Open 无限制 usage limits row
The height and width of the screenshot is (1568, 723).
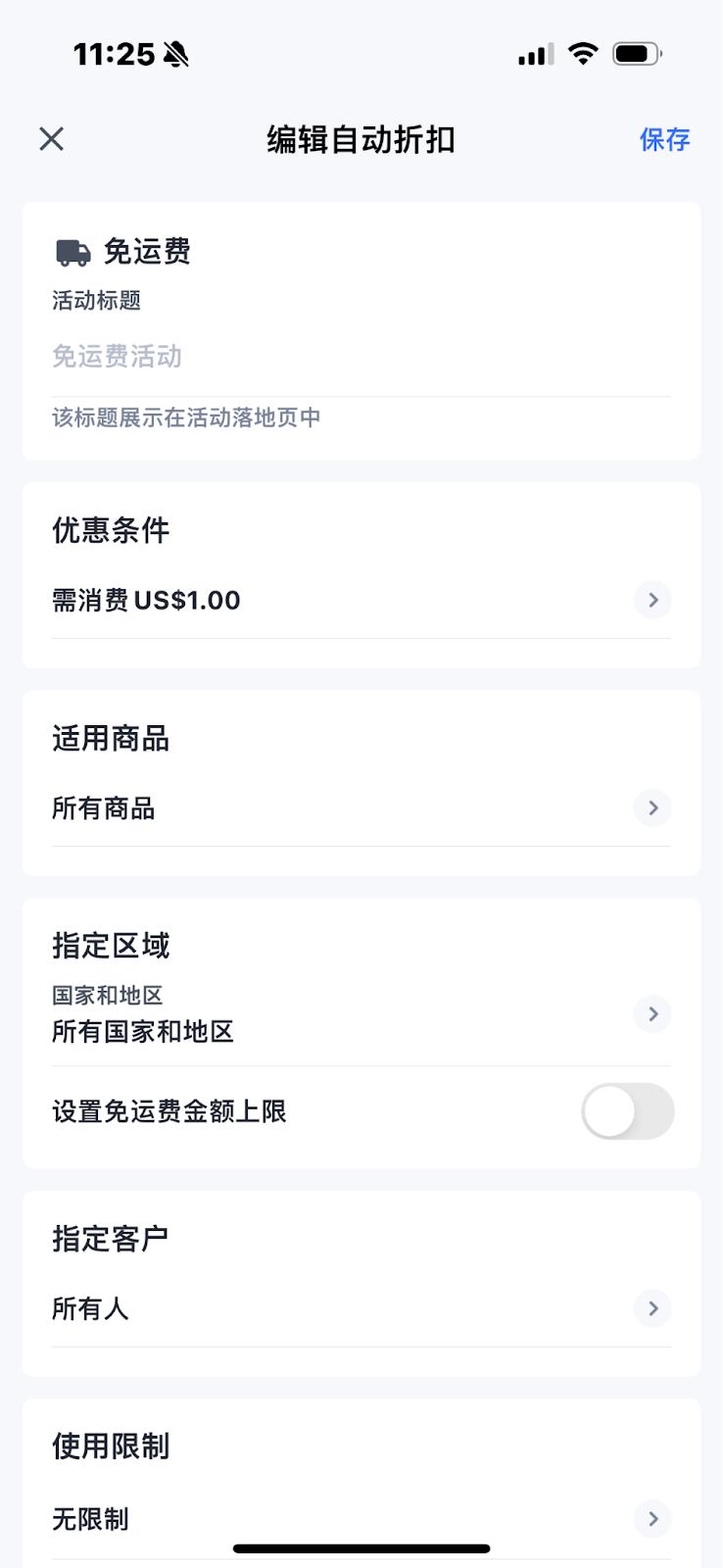point(361,1519)
